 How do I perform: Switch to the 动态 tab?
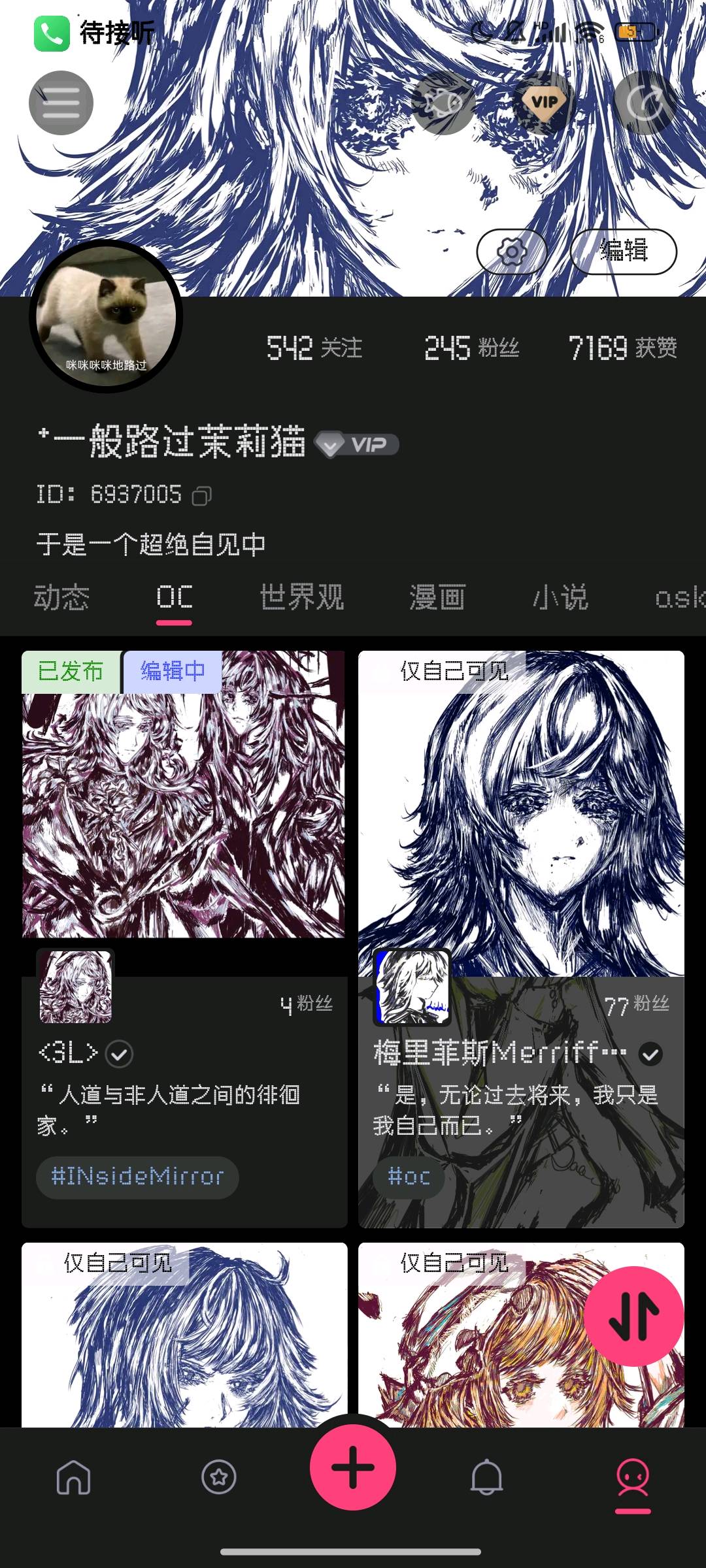click(61, 597)
